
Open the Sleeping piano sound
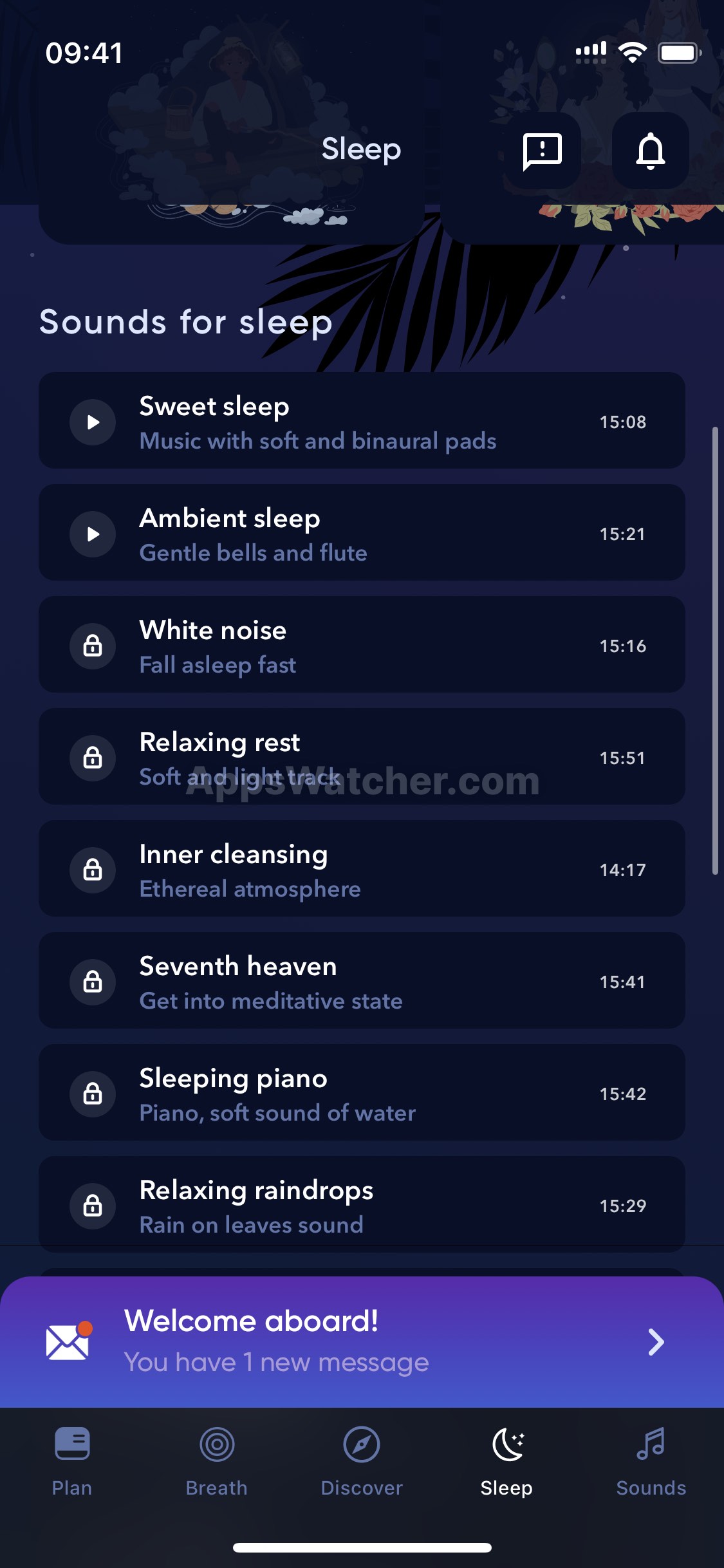click(x=361, y=1094)
